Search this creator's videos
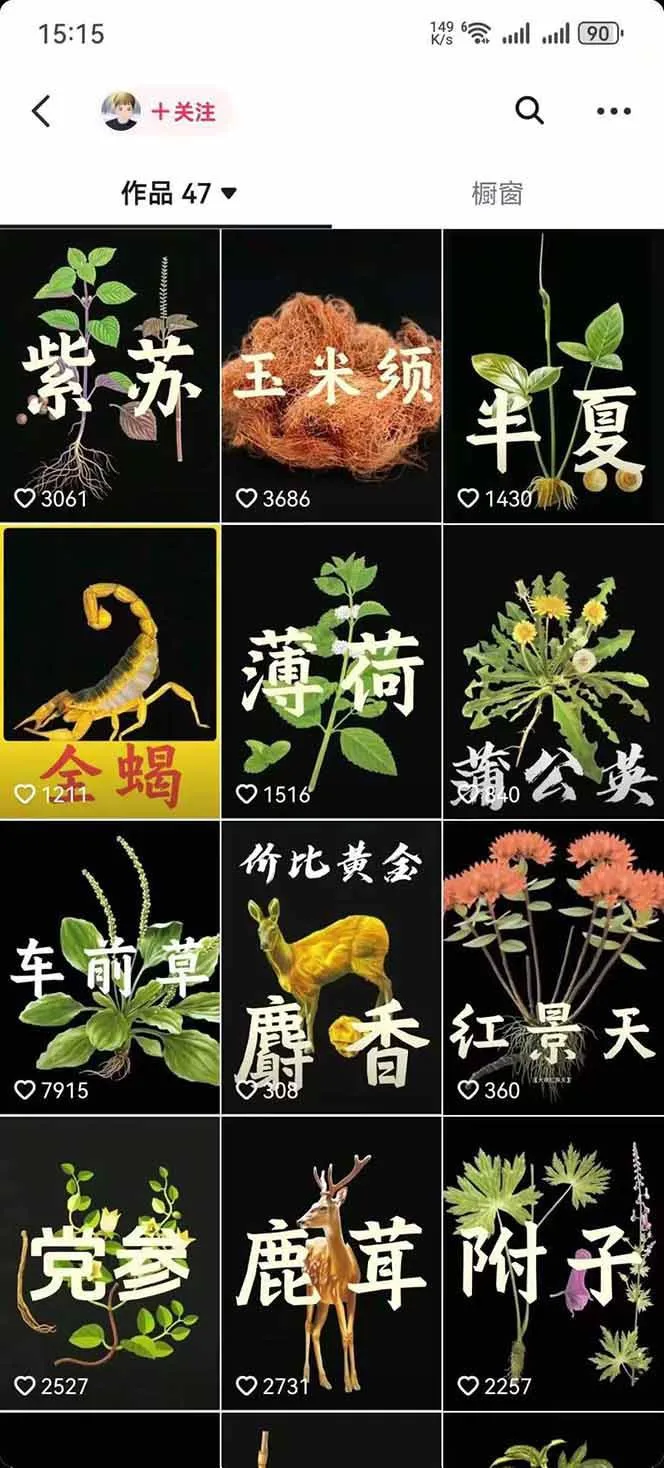The image size is (664, 1468). pos(529,111)
